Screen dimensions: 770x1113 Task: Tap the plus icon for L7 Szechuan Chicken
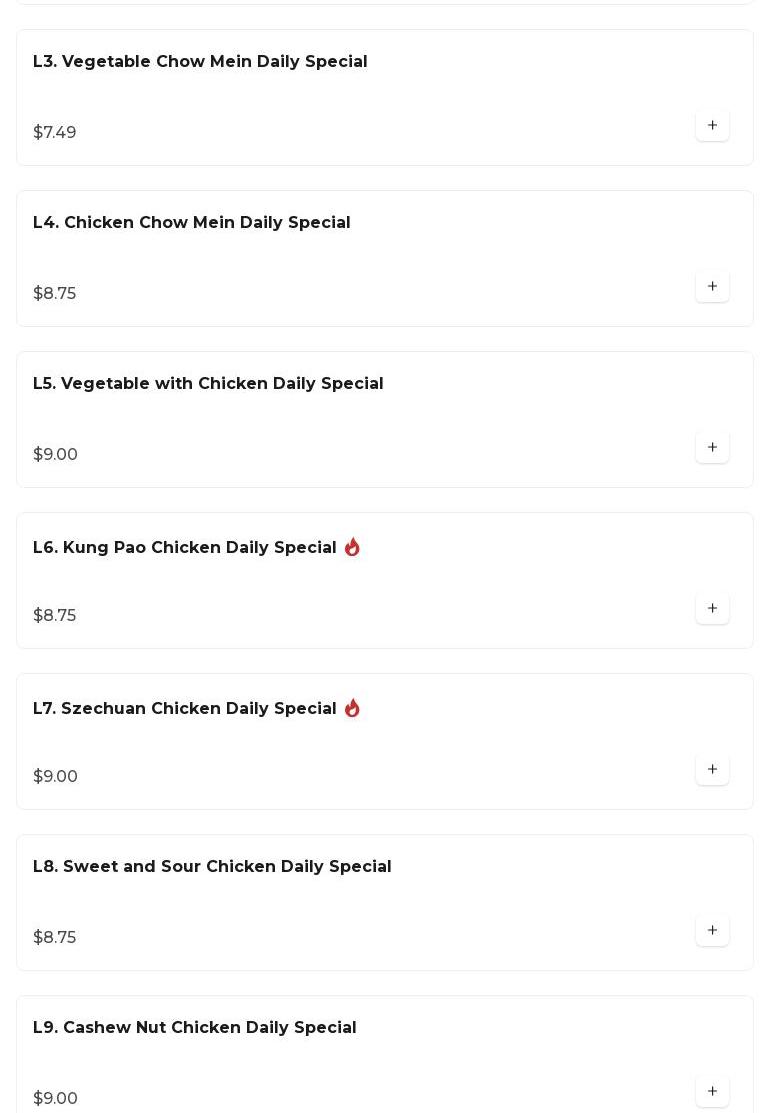712,770
